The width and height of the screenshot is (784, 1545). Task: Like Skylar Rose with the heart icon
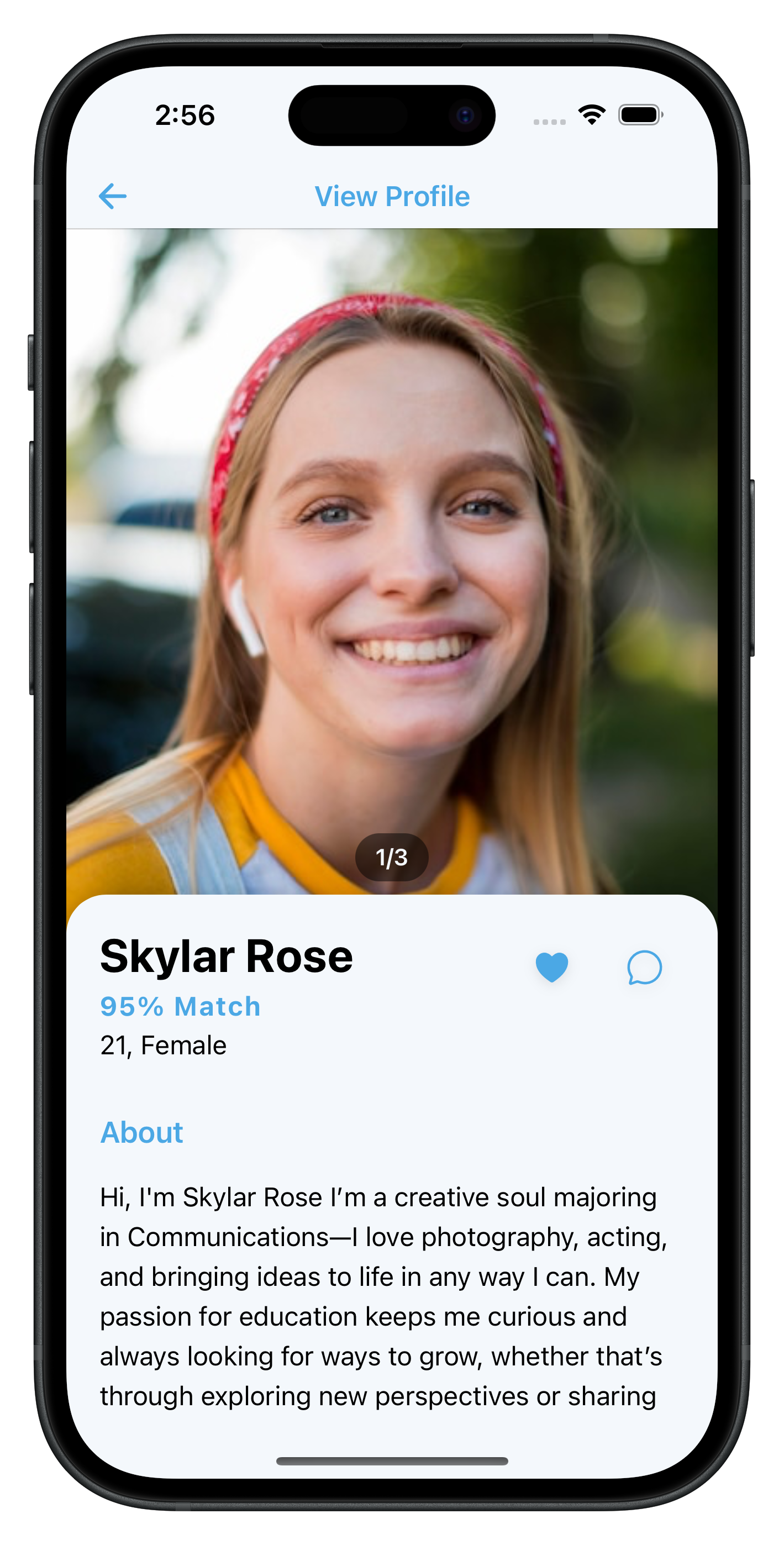coord(551,967)
